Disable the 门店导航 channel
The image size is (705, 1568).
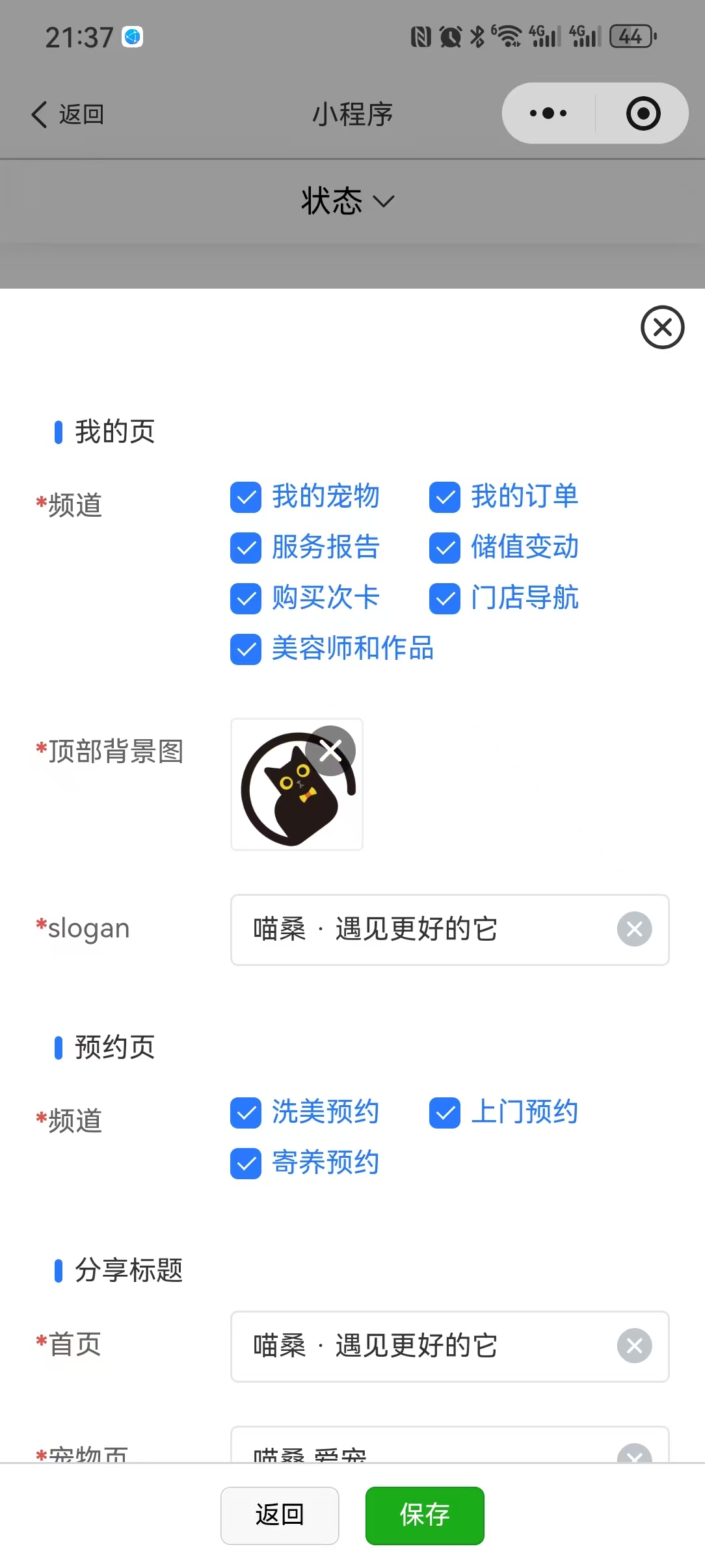(445, 599)
